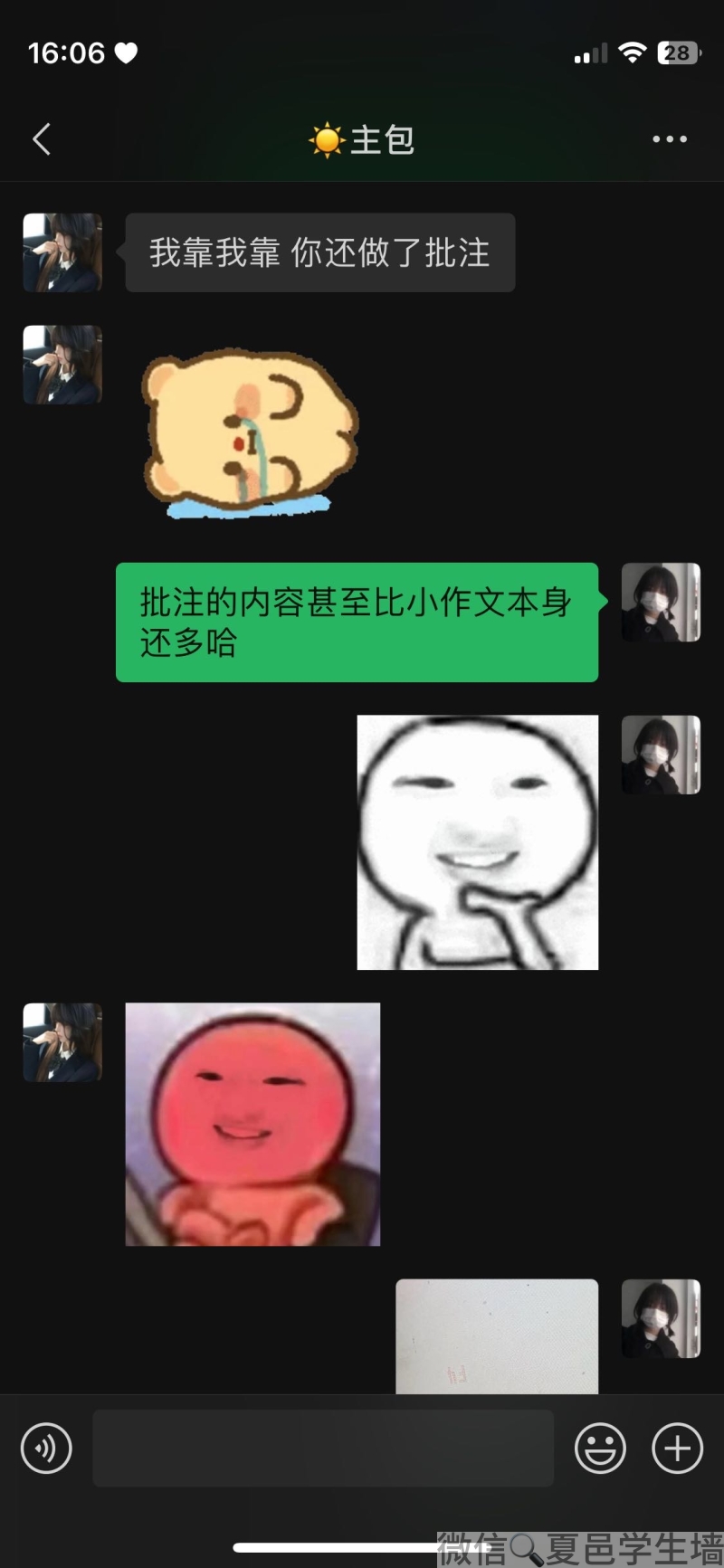The width and height of the screenshot is (724, 1568).
Task: Open the red smiling-face meme image
Action: click(252, 1124)
